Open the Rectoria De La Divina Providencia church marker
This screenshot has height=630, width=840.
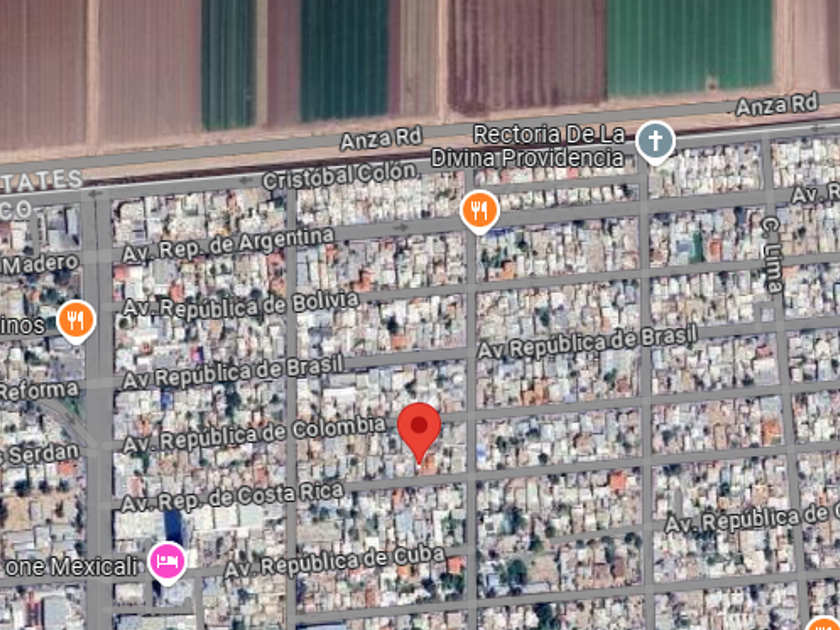[656, 141]
